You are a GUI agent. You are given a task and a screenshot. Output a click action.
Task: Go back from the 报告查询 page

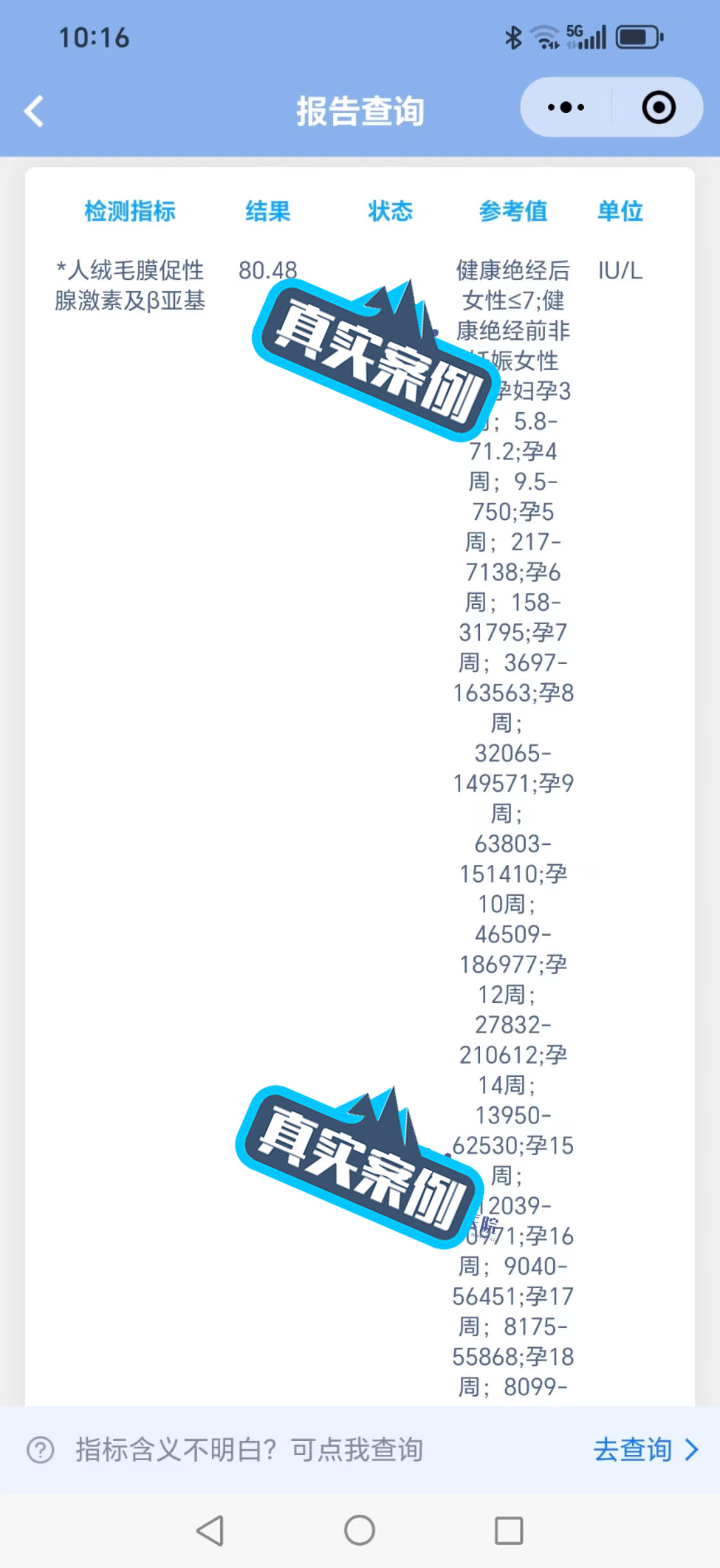click(34, 111)
